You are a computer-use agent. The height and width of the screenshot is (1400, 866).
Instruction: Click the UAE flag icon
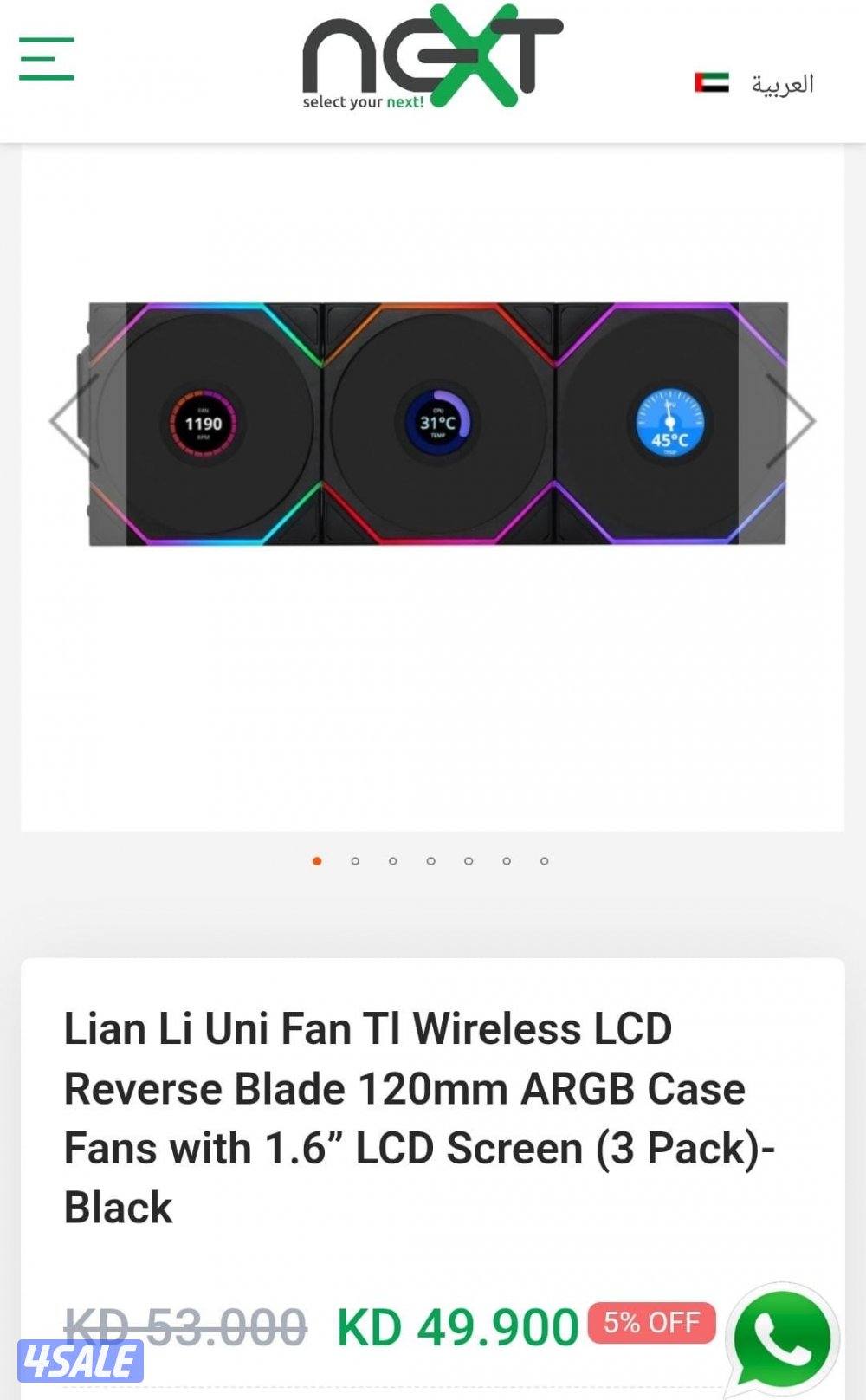(x=710, y=81)
